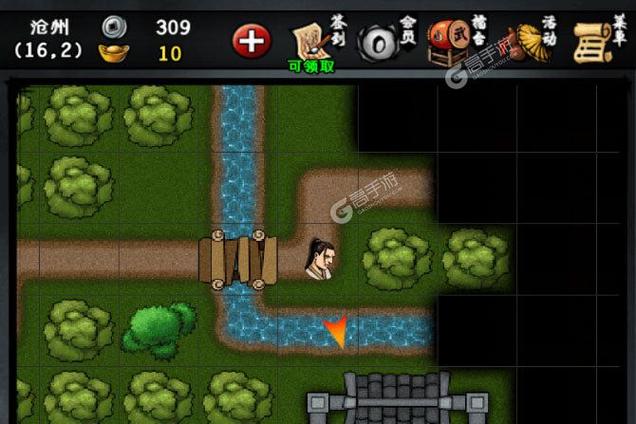Open the 菜单 menu scroll
Screen dimensions: 636x424
(595, 40)
